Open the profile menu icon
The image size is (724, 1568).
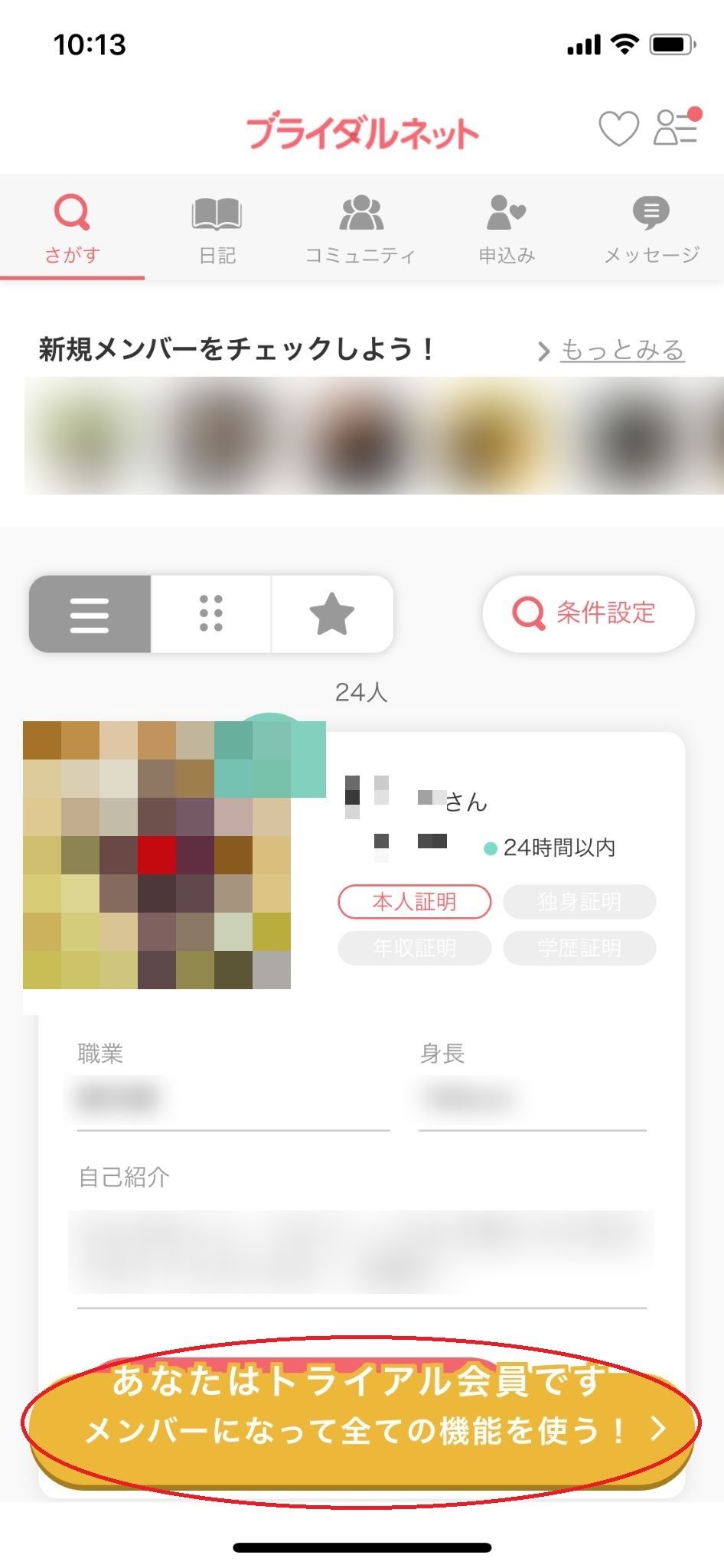676,127
